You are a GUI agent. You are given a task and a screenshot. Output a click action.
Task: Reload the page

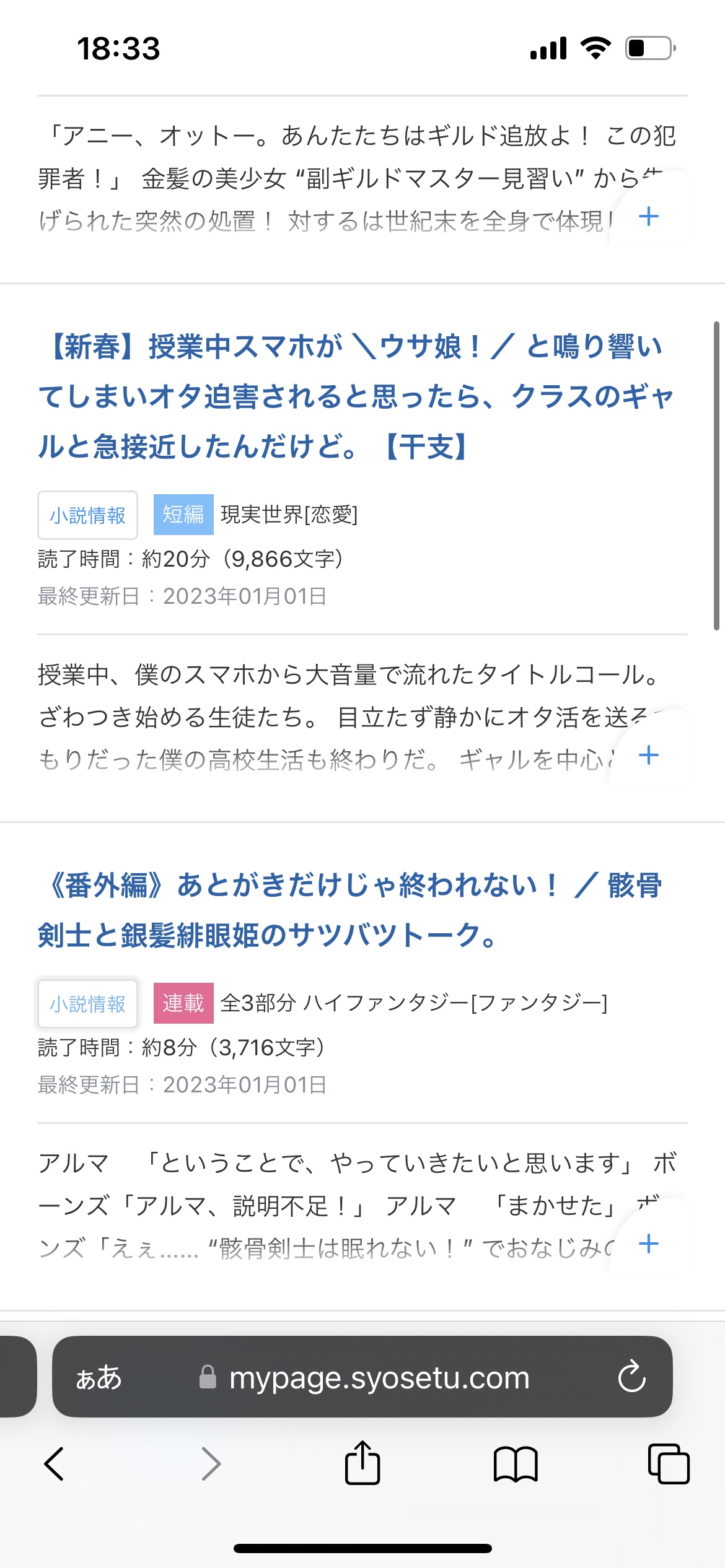632,1377
